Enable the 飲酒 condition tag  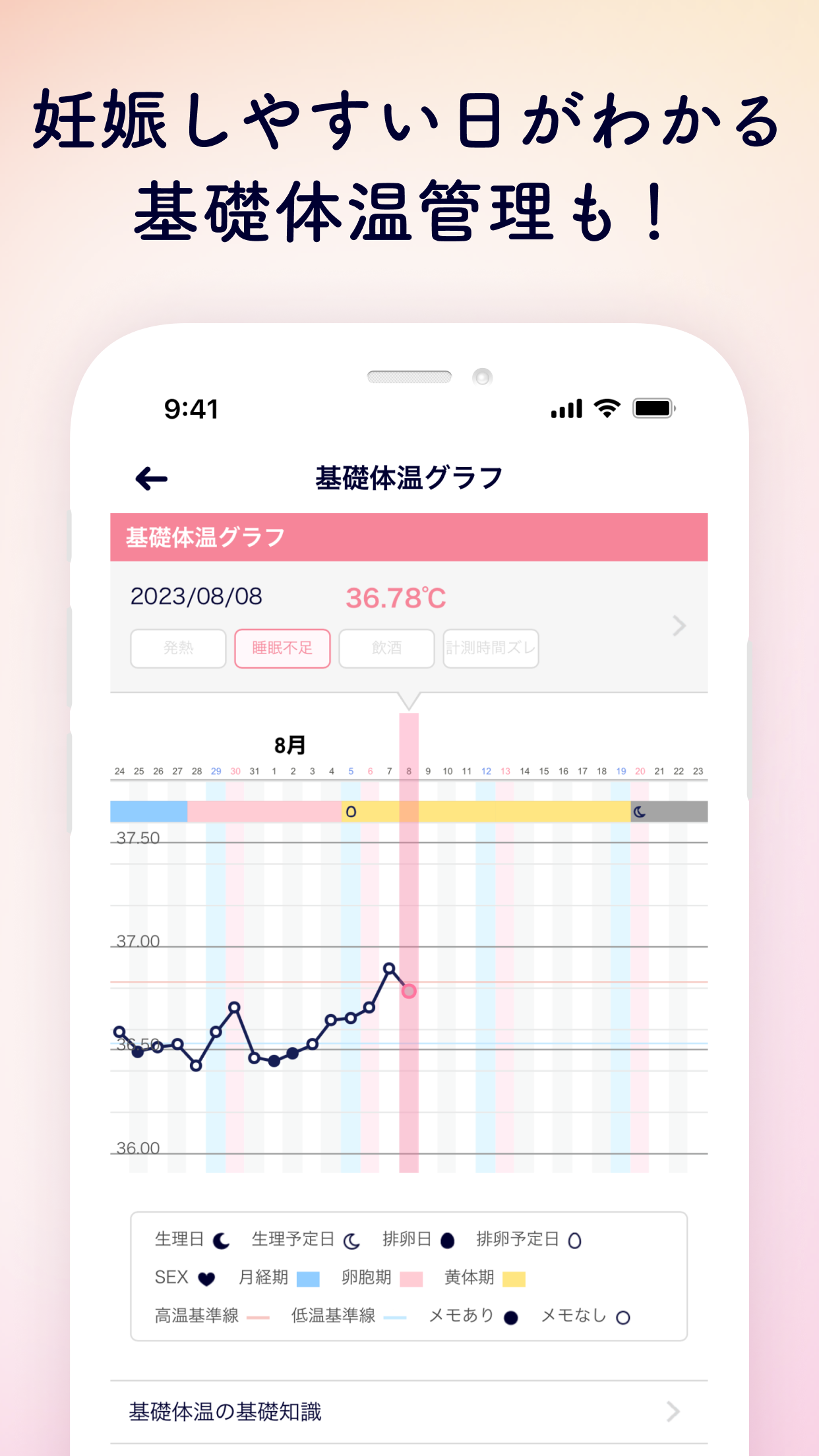[x=386, y=648]
